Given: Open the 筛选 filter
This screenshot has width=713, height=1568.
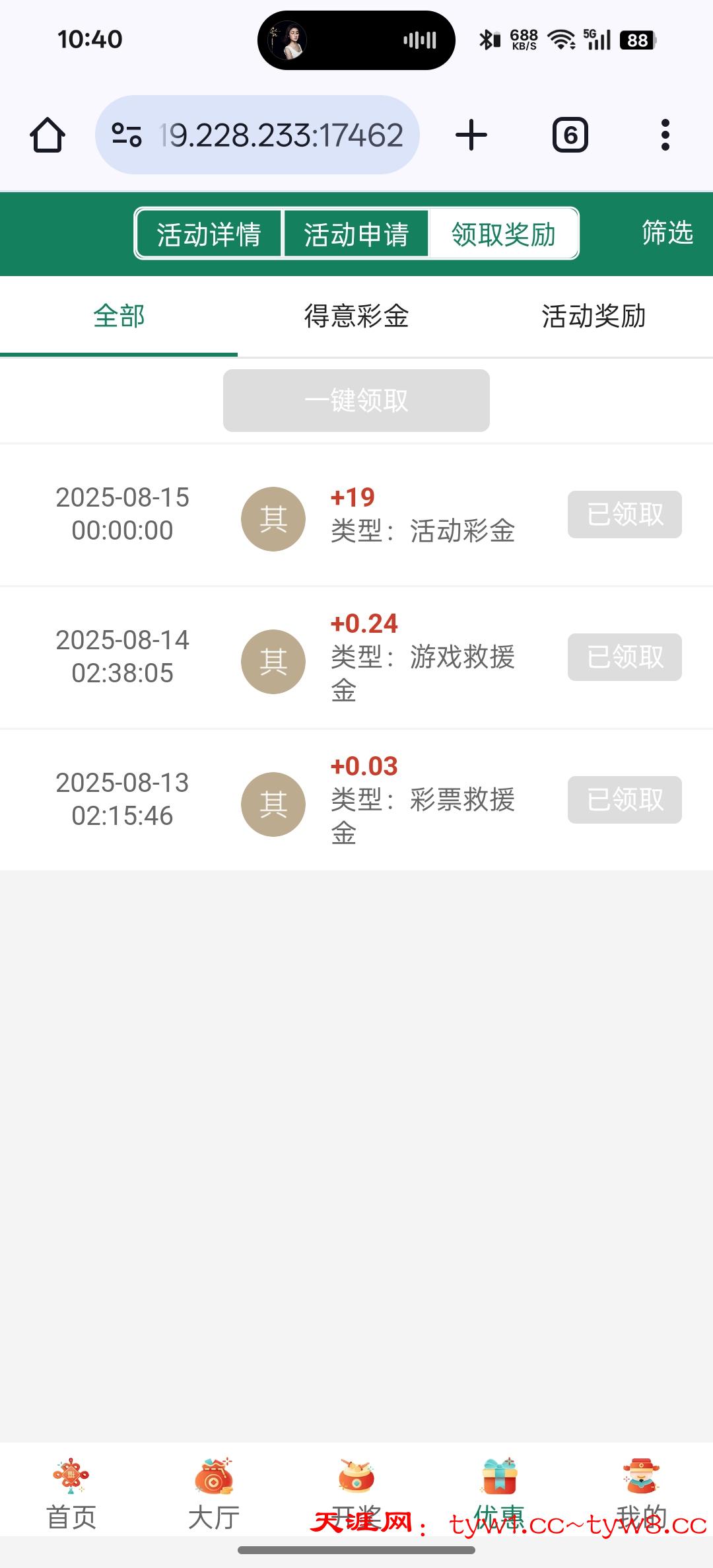Looking at the screenshot, I should 667,232.
